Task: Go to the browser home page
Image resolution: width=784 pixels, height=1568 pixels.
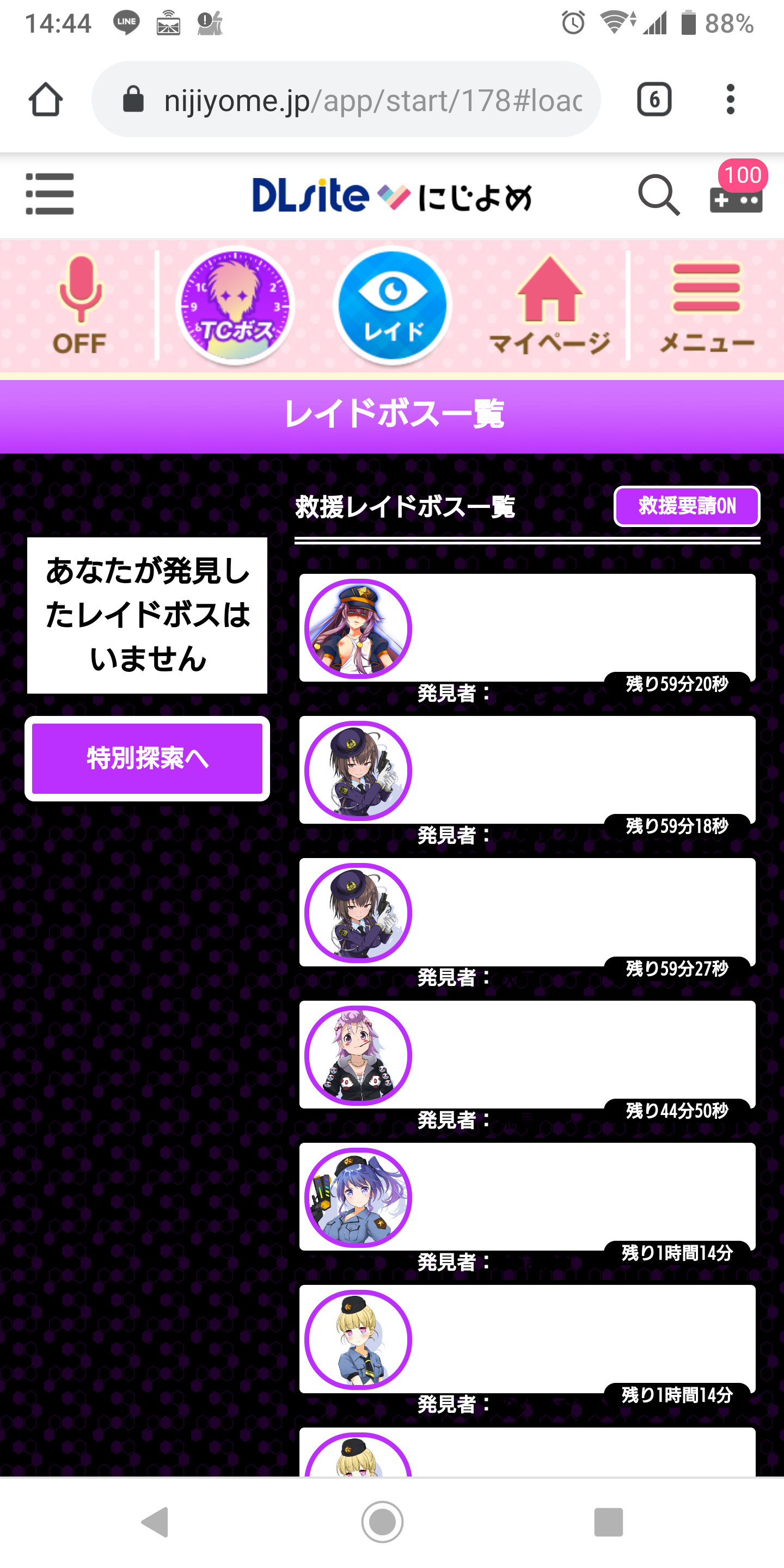Action: click(x=46, y=99)
